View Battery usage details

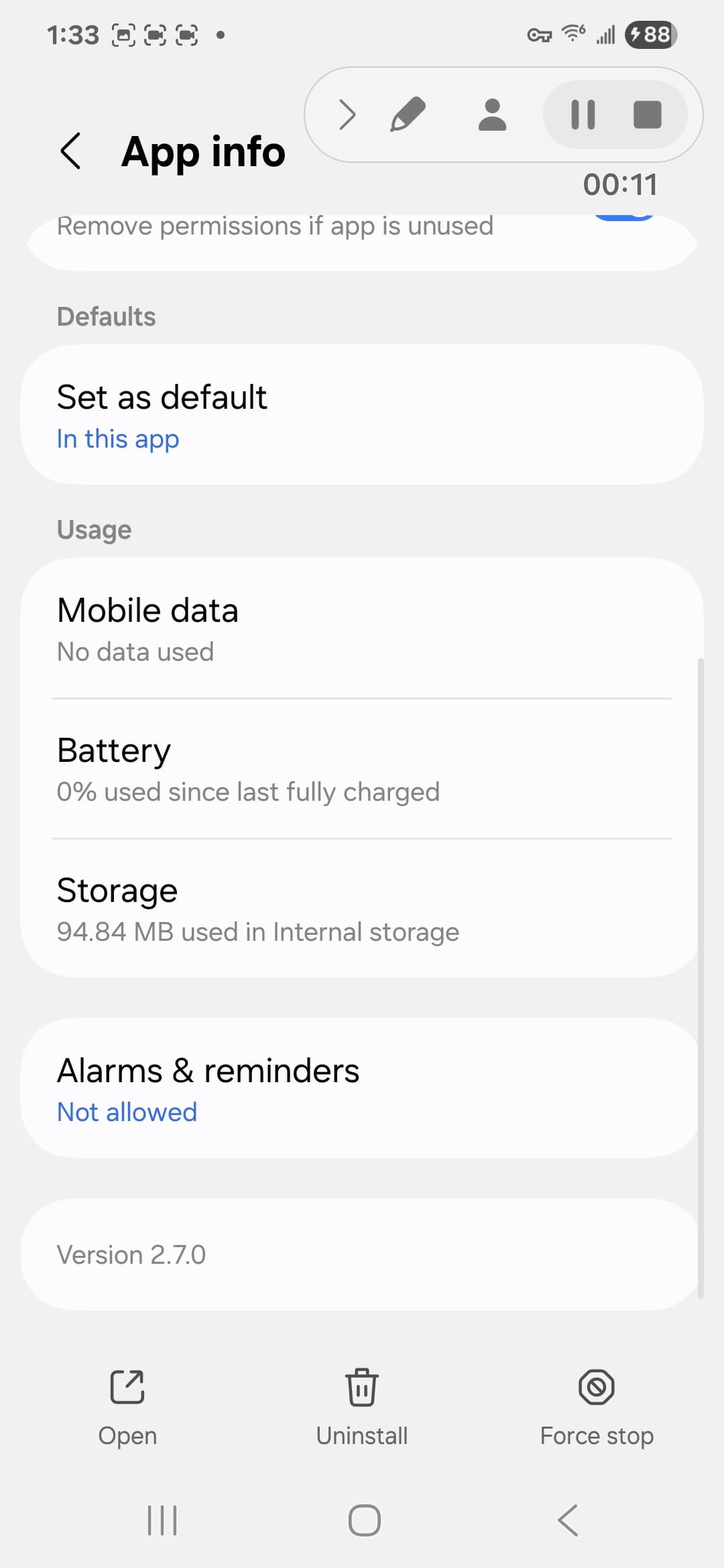(x=362, y=769)
